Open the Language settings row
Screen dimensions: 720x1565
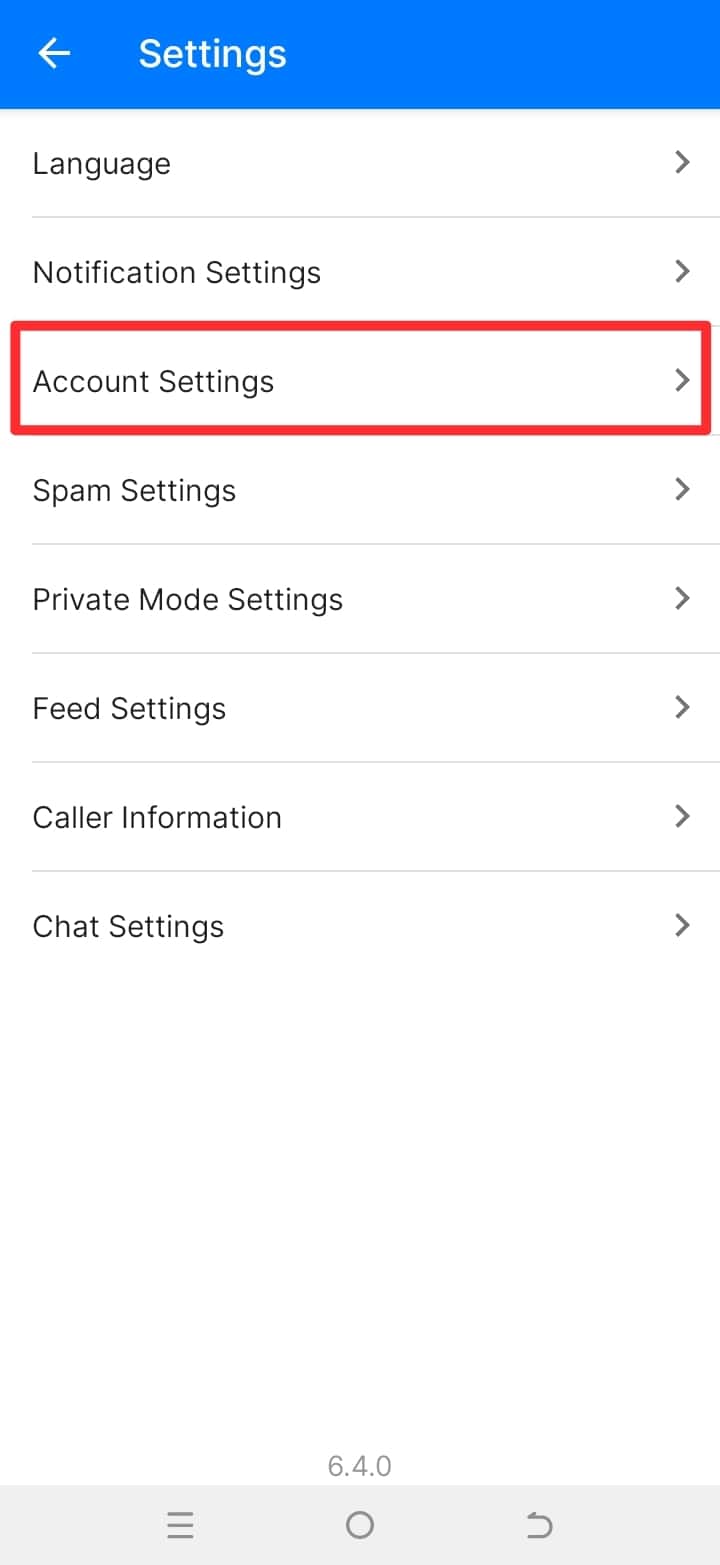point(360,163)
